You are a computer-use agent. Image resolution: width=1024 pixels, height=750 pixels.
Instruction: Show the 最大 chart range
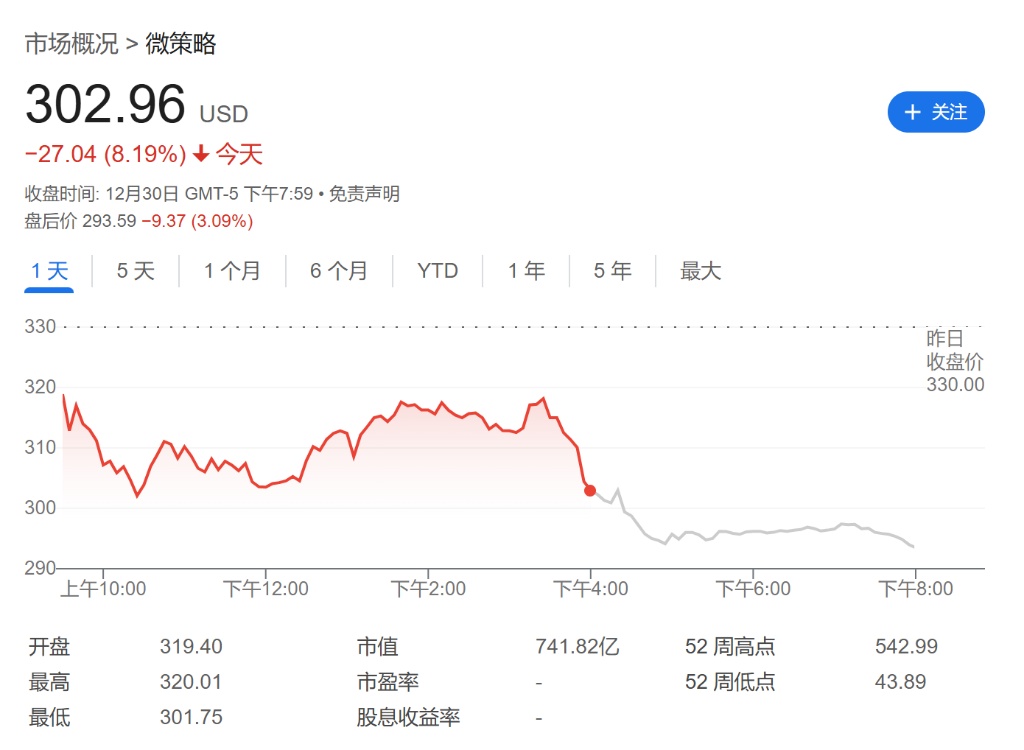pos(700,270)
